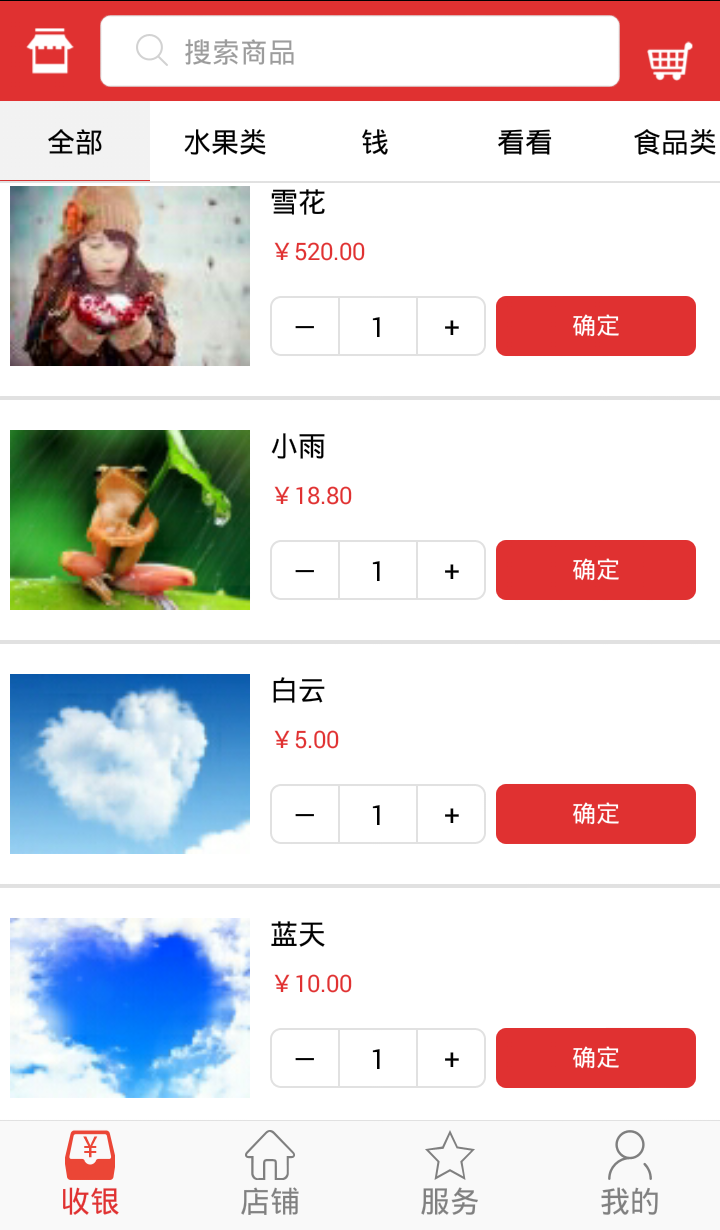Viewport: 720px width, 1230px height.
Task: Open the 服务 tab
Action: pyautogui.click(x=450, y=1175)
